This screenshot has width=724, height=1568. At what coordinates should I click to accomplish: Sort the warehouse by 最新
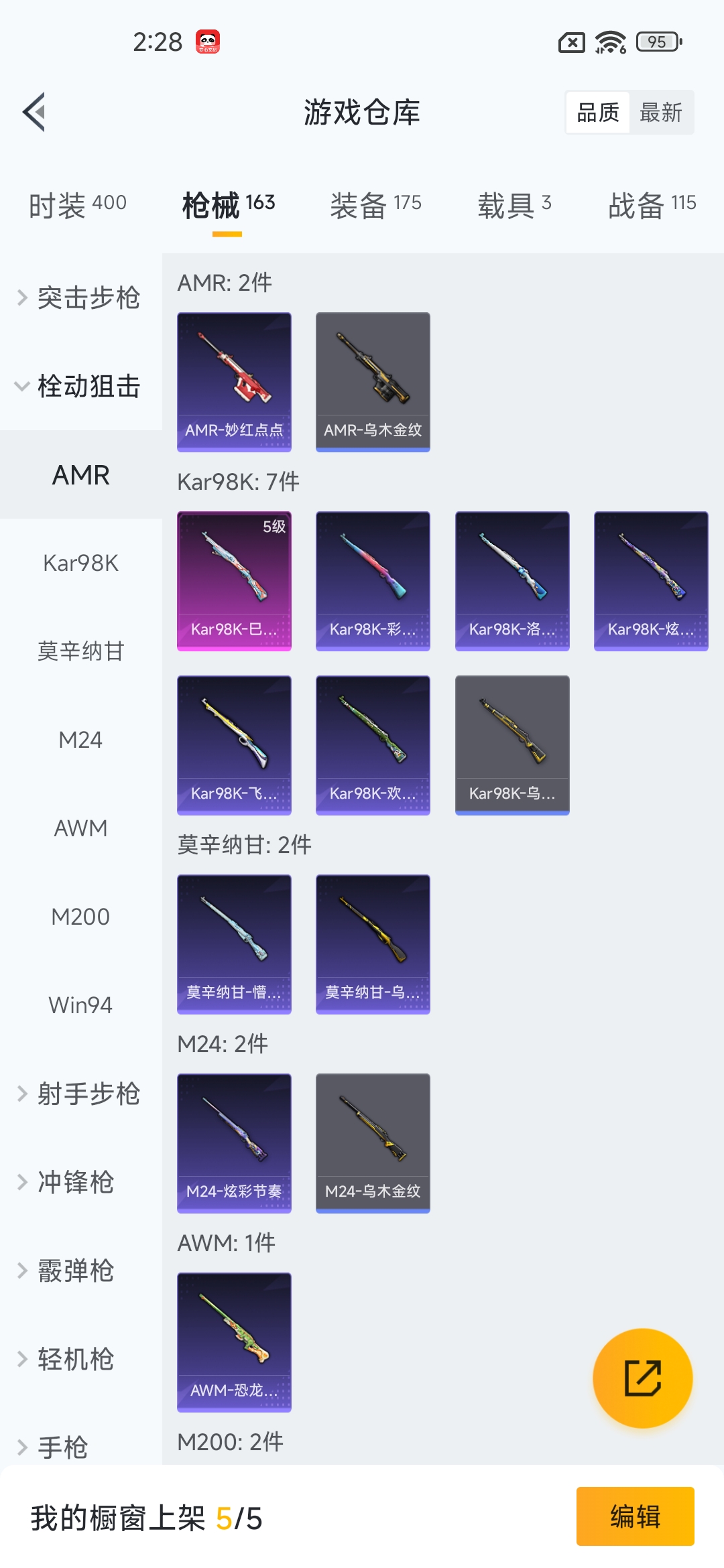pyautogui.click(x=661, y=113)
